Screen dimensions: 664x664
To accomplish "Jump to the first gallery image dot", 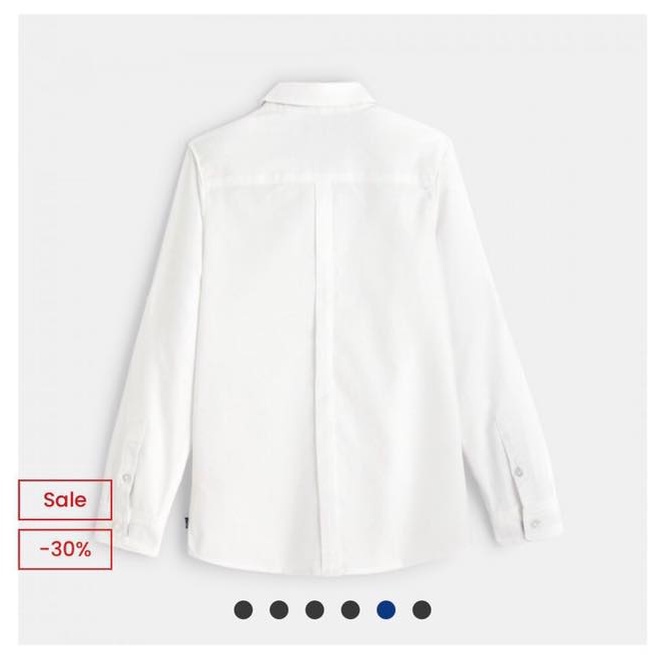I will [x=243, y=609].
